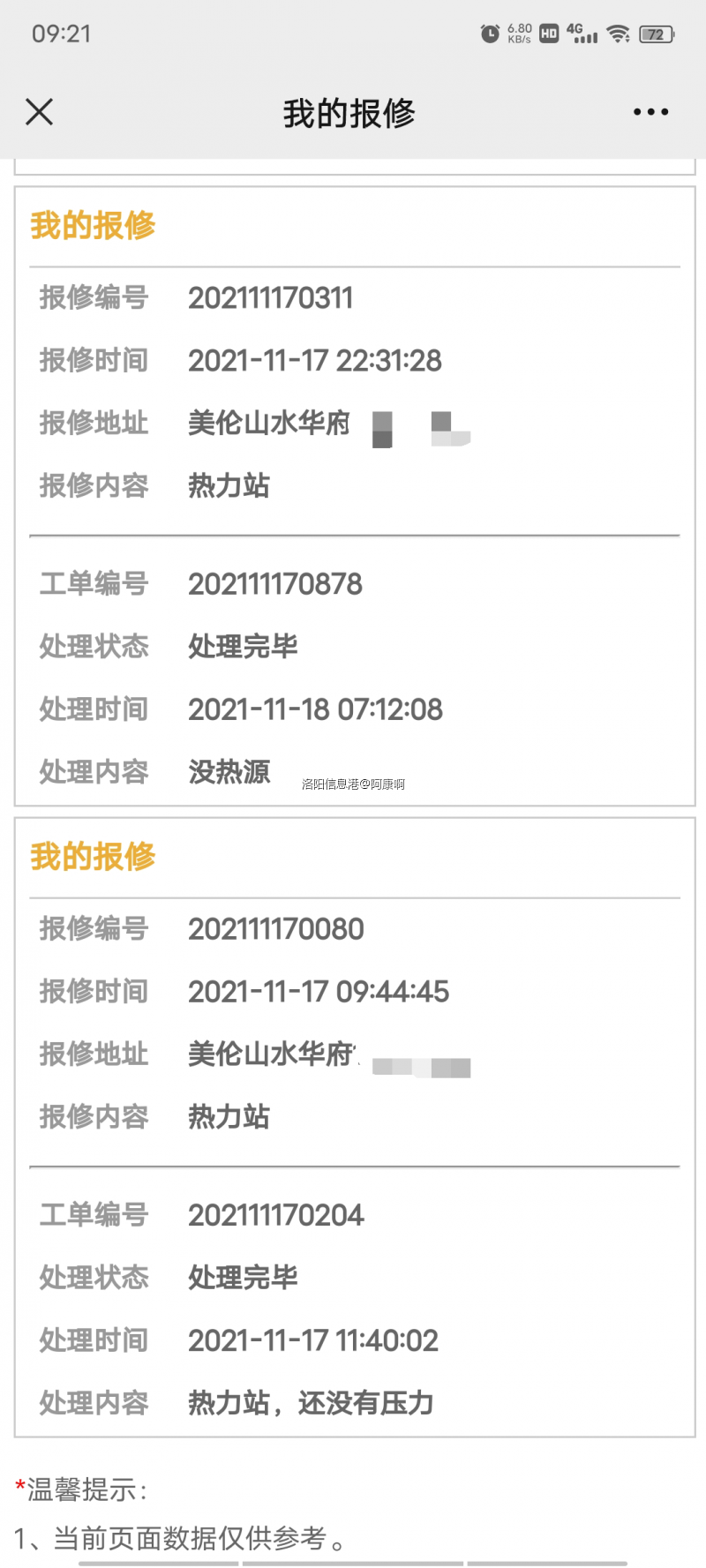Image resolution: width=706 pixels, height=1568 pixels.
Task: Open the more options menu (three dots)
Action: point(650,112)
